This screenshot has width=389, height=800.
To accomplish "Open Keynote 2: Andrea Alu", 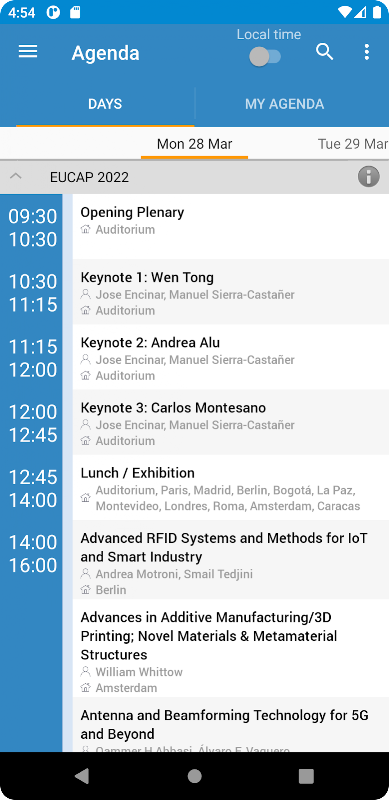I will 231,357.
